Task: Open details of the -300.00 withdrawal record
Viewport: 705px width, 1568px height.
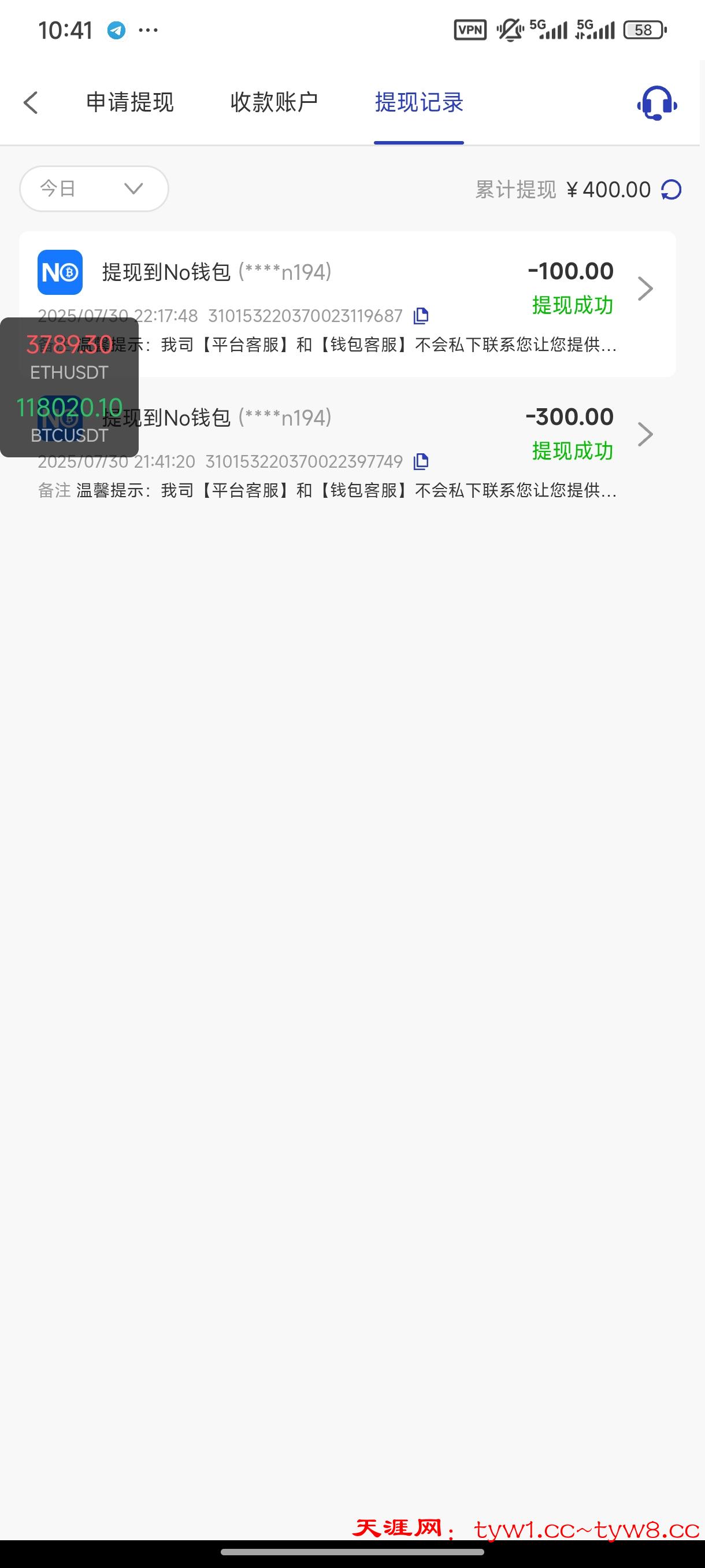Action: pos(645,434)
